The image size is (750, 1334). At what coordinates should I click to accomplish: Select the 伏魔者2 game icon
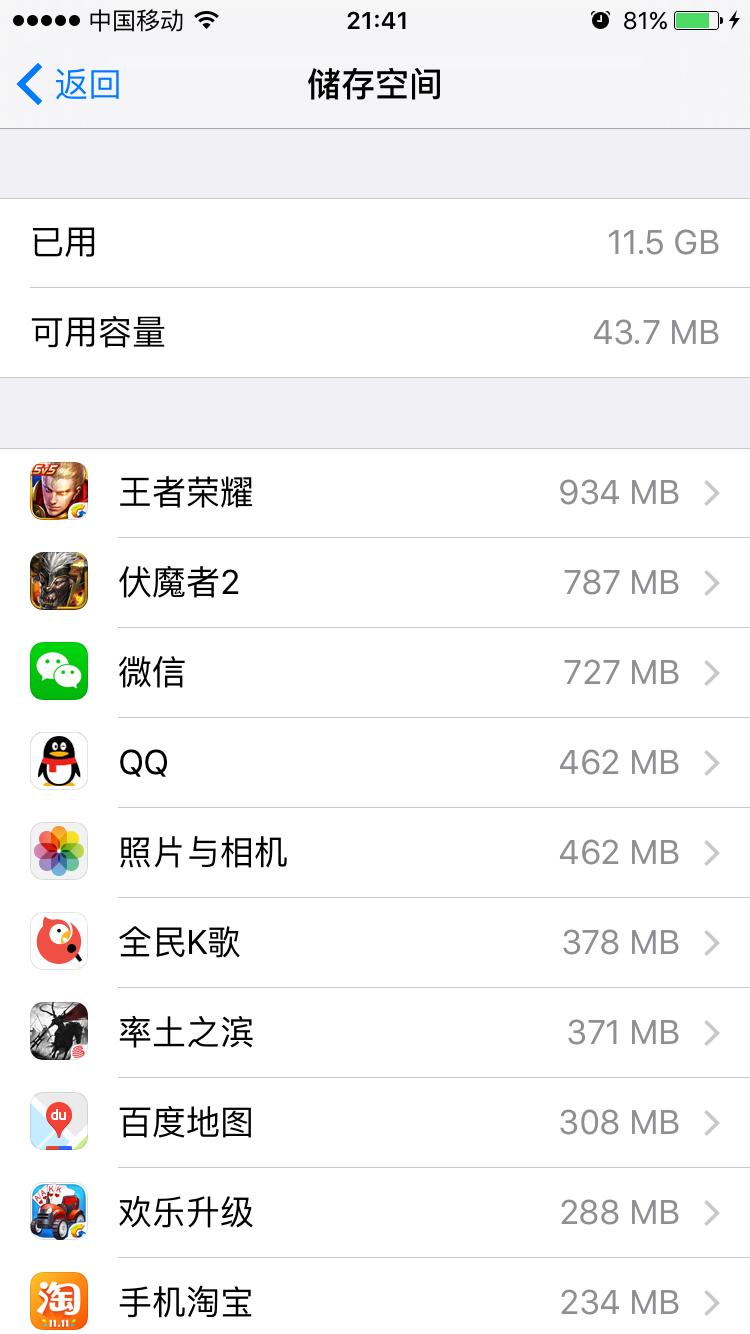click(58, 582)
